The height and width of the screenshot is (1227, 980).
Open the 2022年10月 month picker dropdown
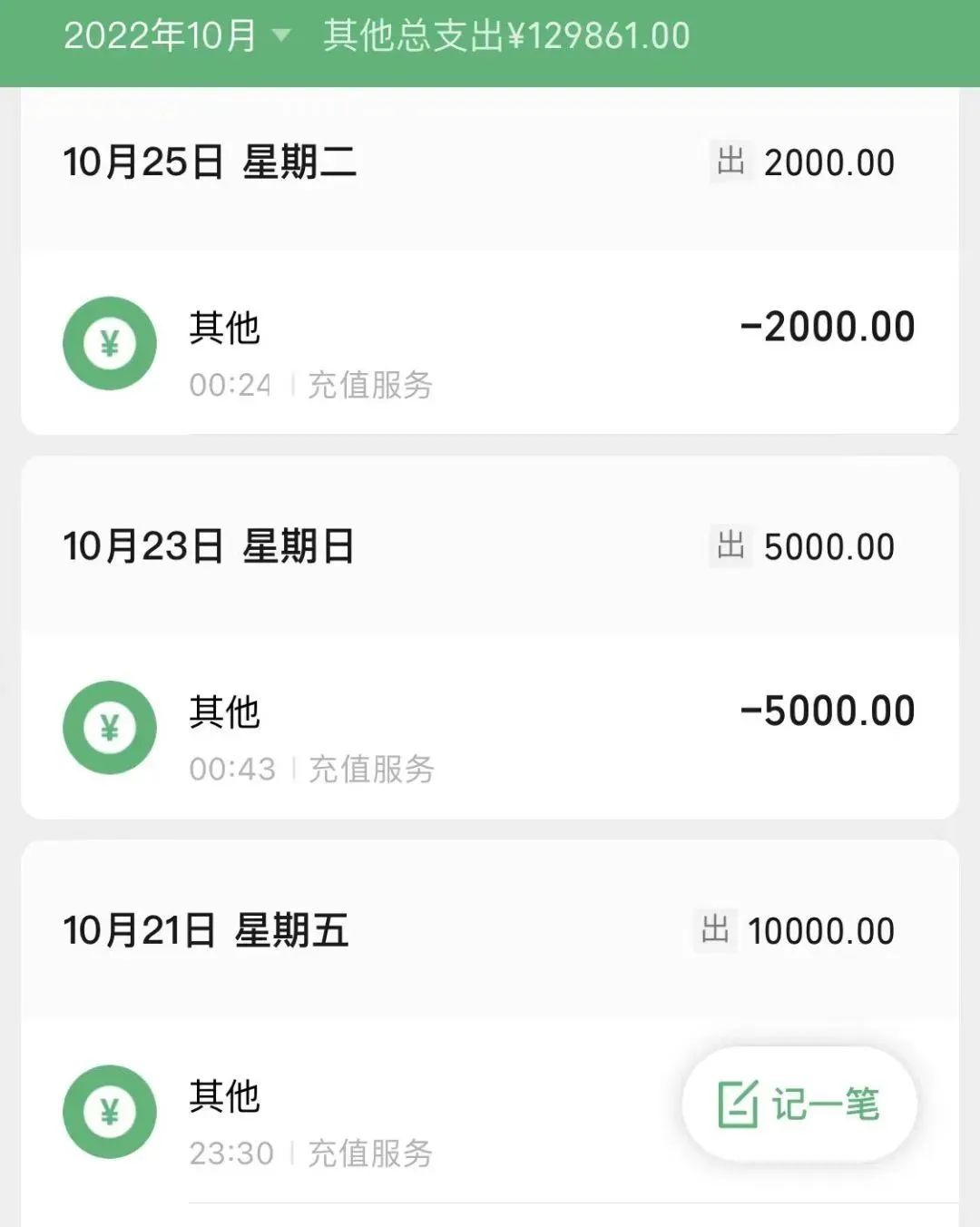coord(177,36)
